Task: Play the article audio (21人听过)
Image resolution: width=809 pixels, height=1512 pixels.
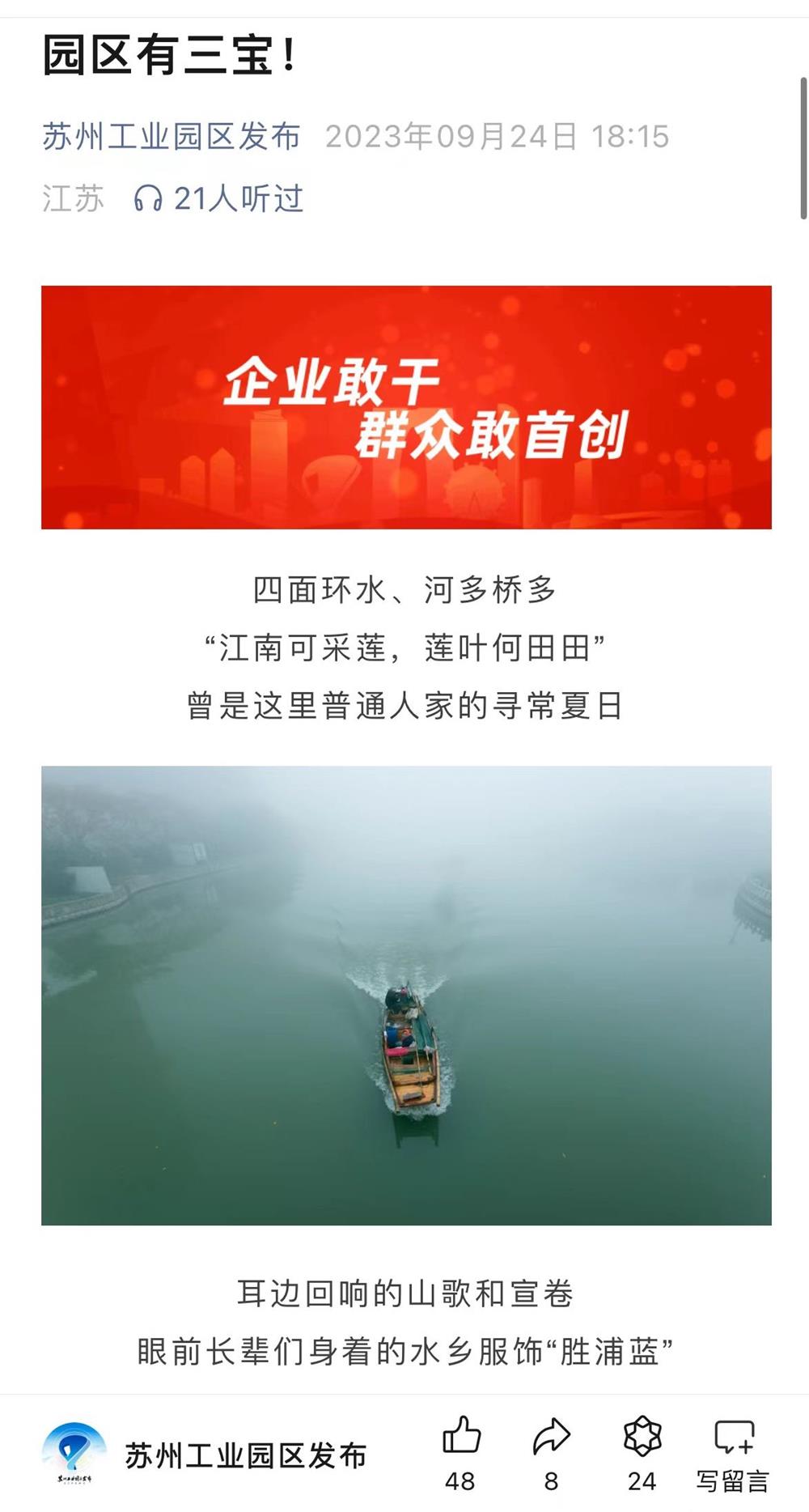Action: 219,198
